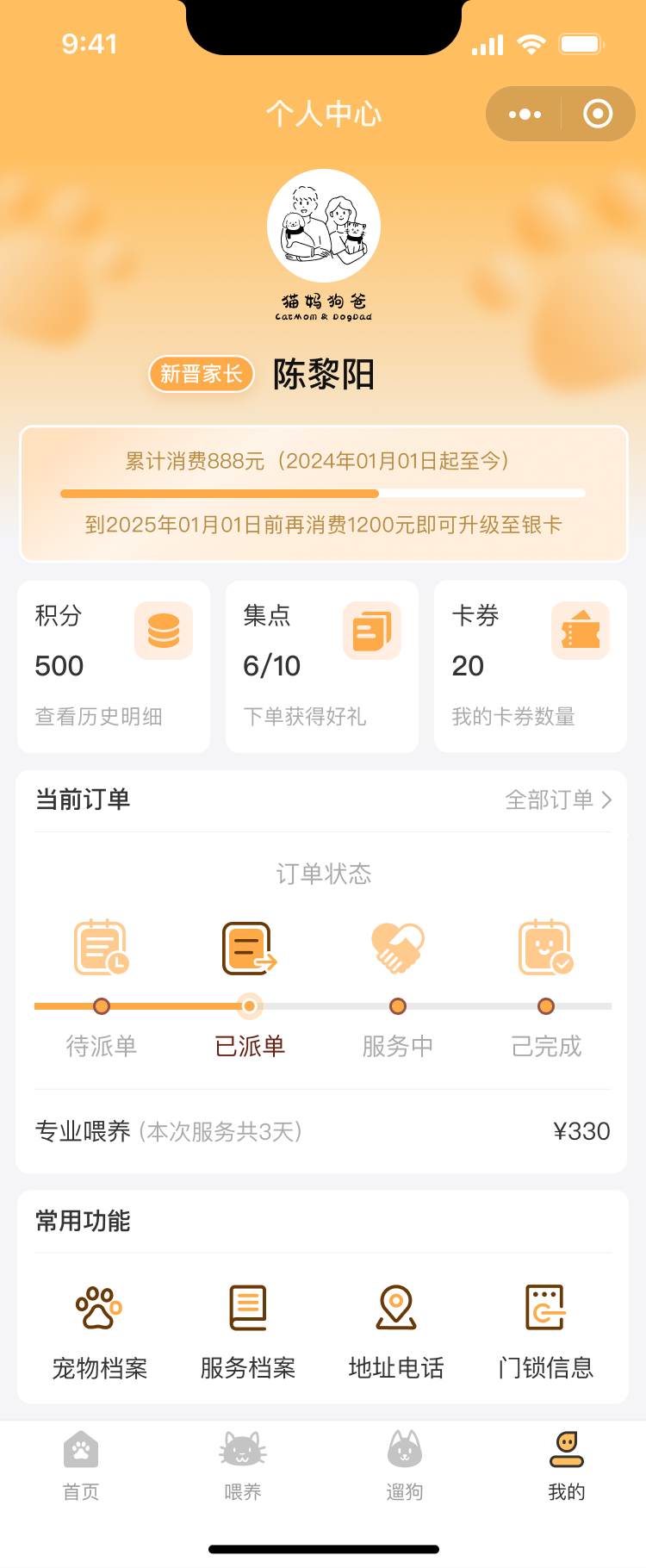
Task: Close the mini-program with the circle button
Action: pyautogui.click(x=598, y=114)
